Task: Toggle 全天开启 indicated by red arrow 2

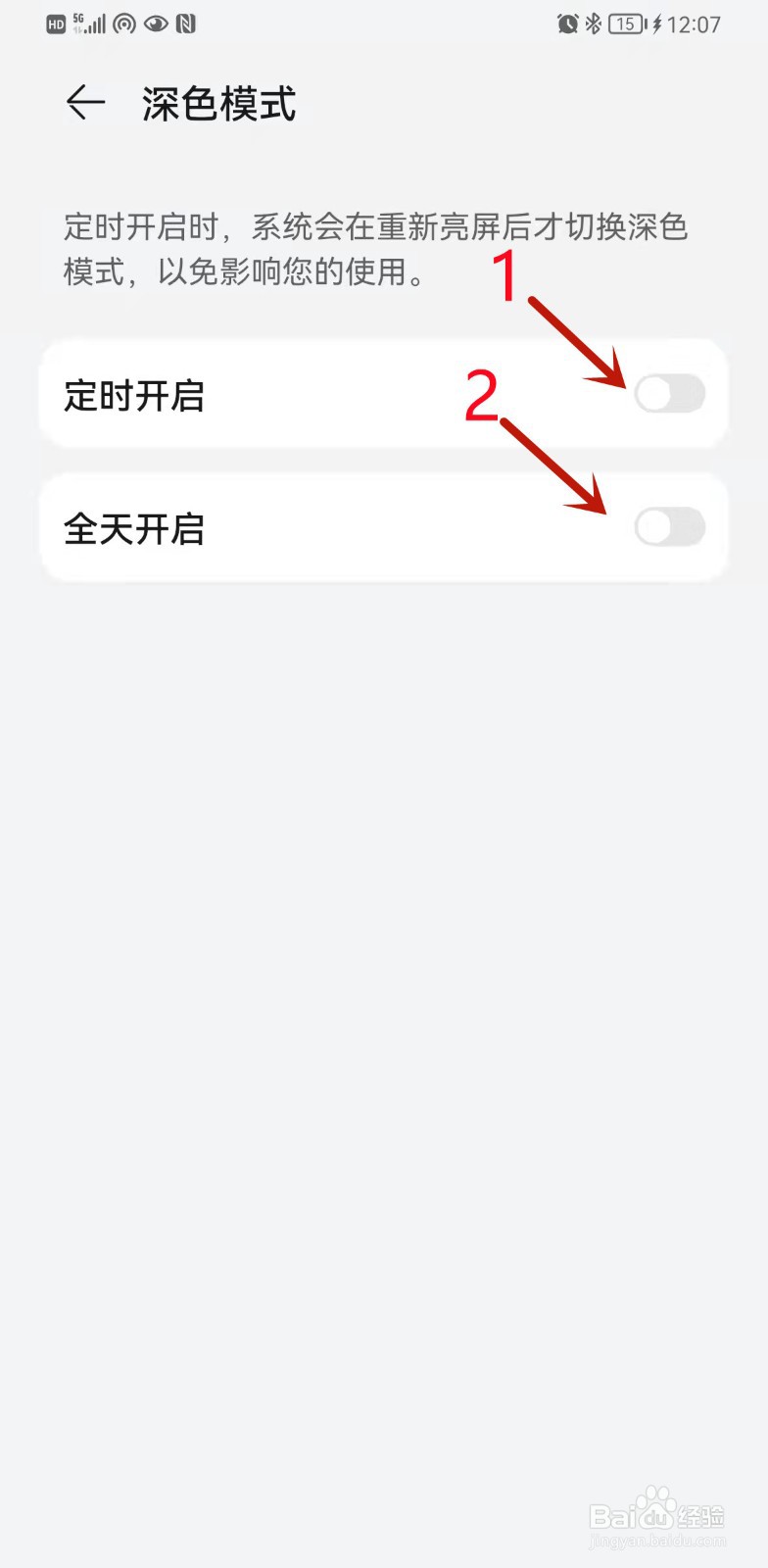Action: (x=669, y=527)
